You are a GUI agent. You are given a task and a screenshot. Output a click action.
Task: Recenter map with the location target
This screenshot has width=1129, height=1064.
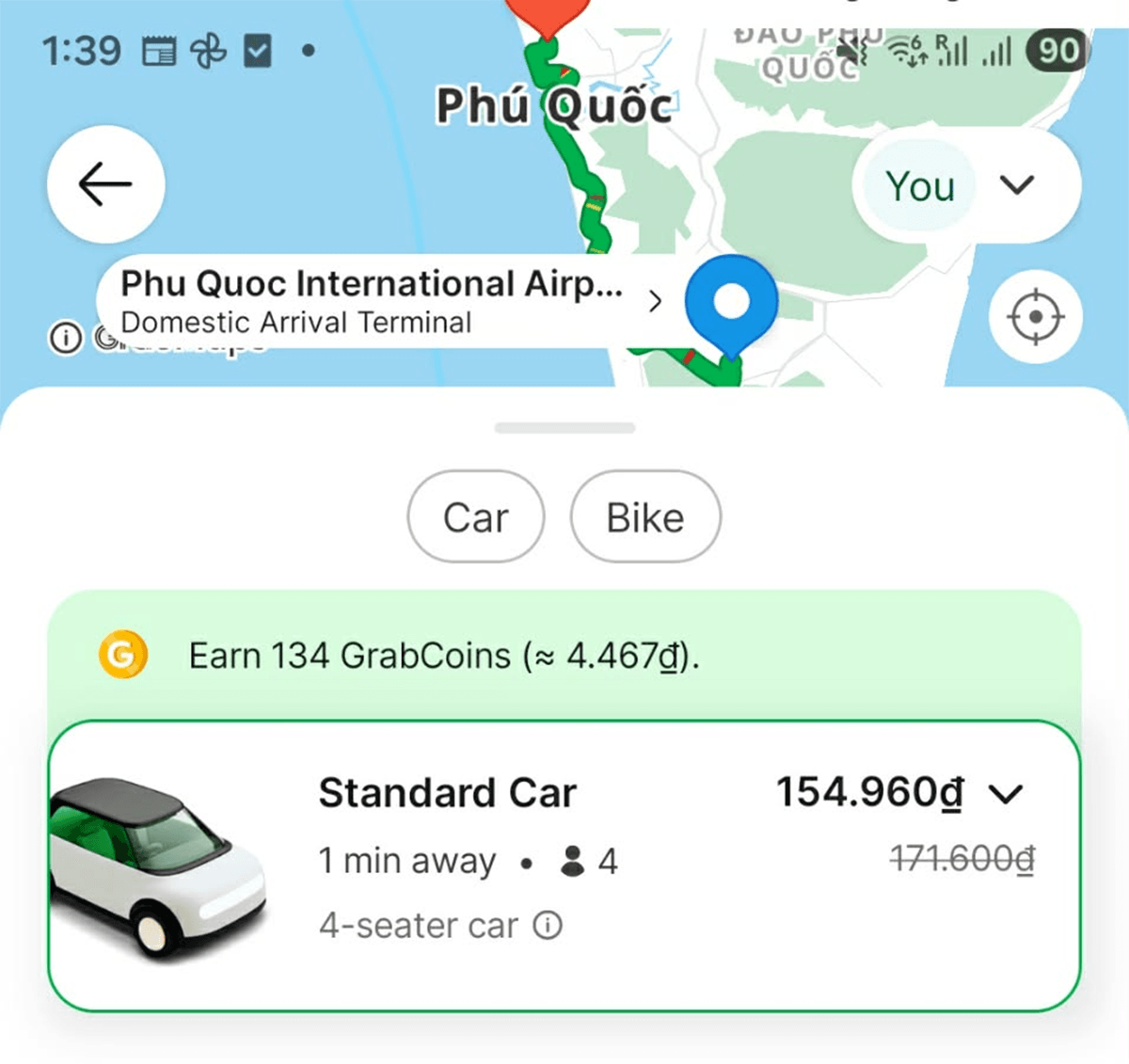(x=1035, y=316)
